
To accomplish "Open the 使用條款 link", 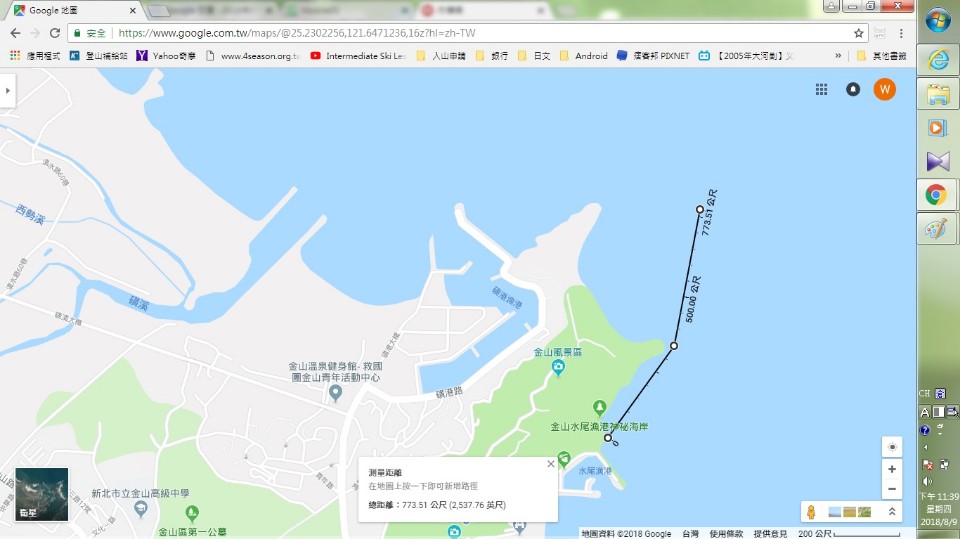I will 726,533.
